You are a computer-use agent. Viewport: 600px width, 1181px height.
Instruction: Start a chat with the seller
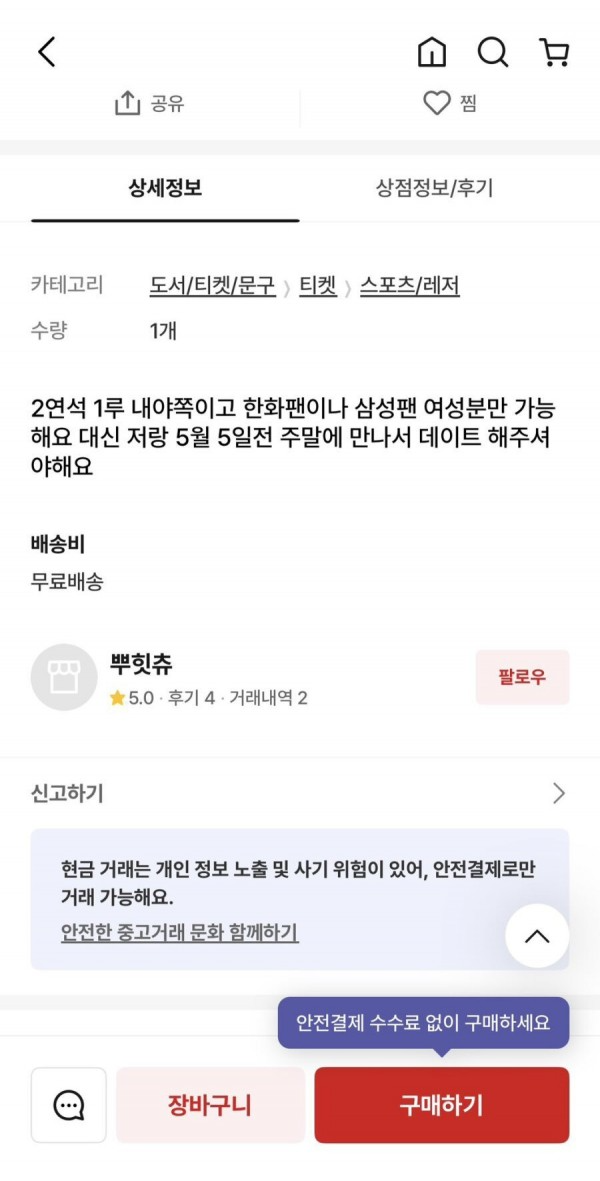click(69, 1105)
